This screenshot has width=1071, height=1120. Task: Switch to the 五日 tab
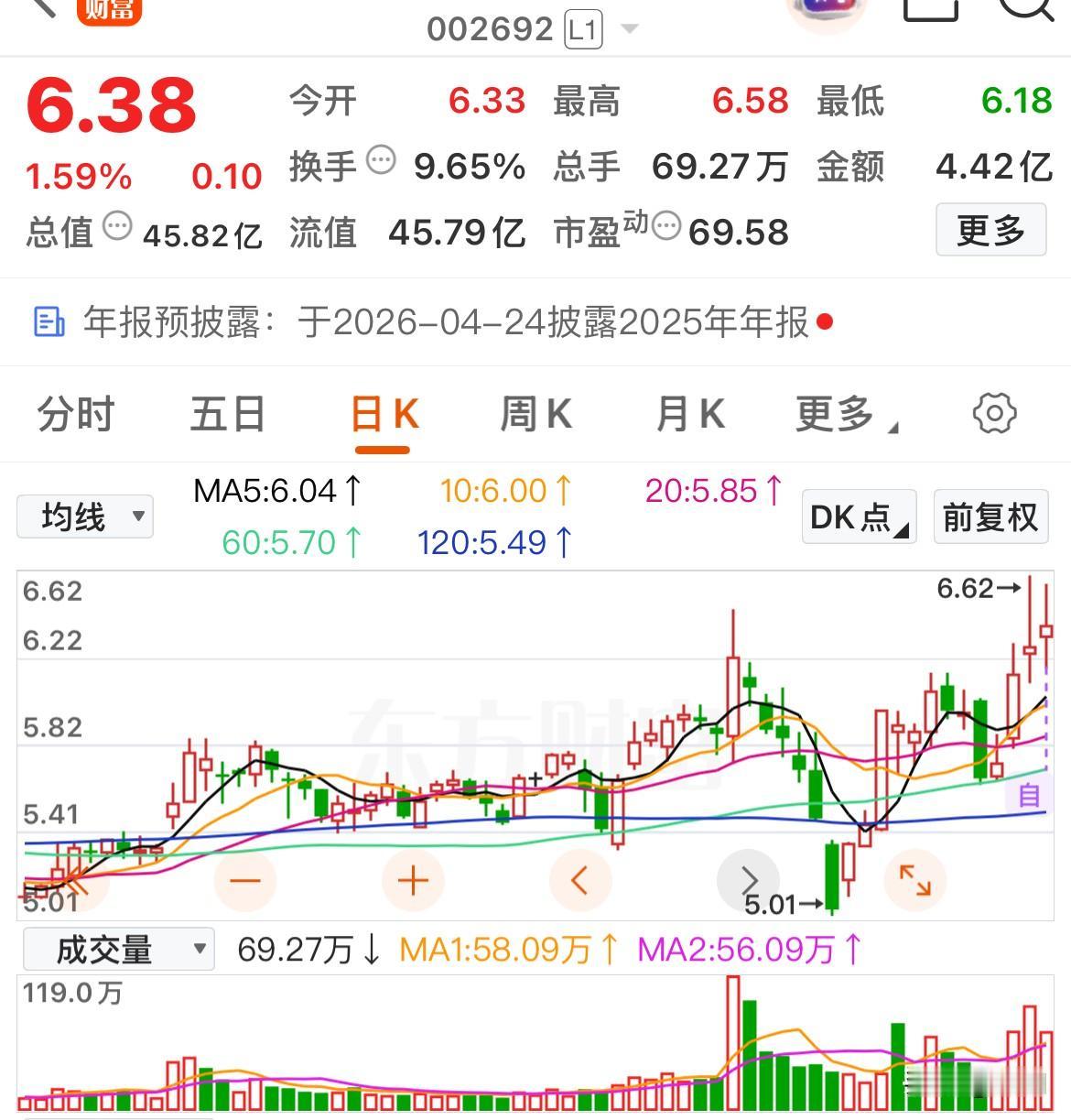(228, 415)
